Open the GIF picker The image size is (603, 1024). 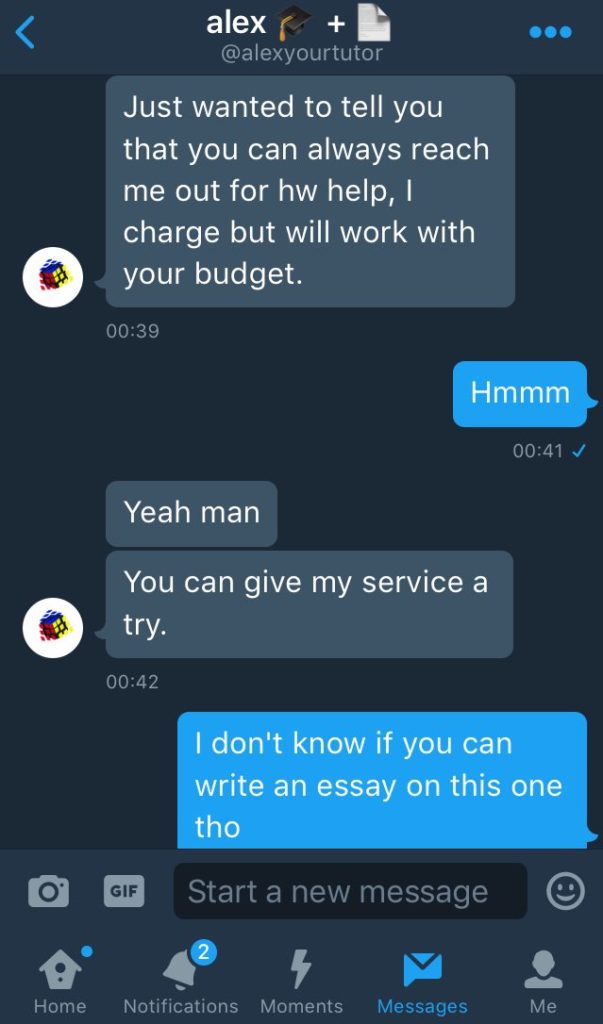click(x=123, y=890)
